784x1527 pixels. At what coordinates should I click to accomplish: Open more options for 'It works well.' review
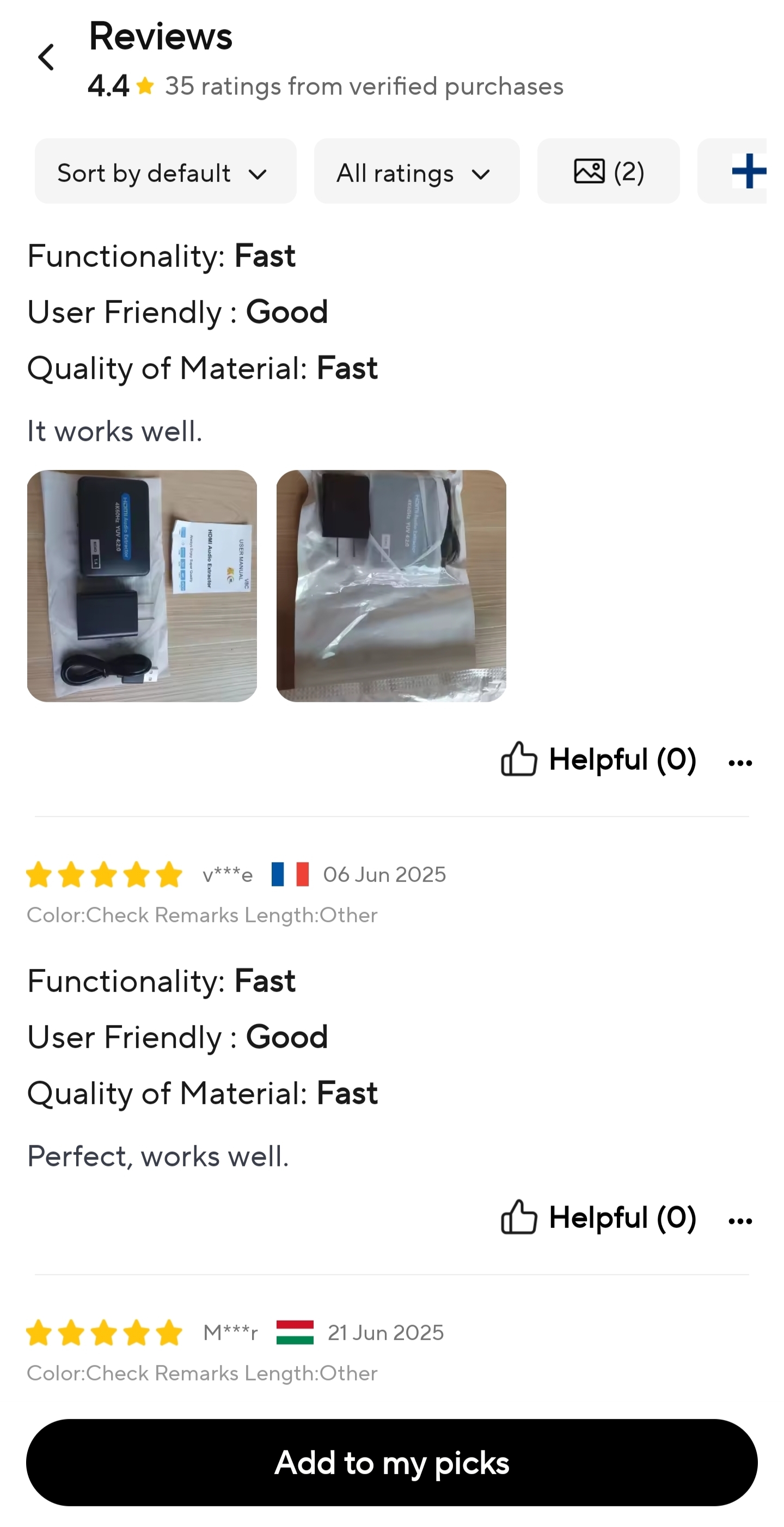739,762
